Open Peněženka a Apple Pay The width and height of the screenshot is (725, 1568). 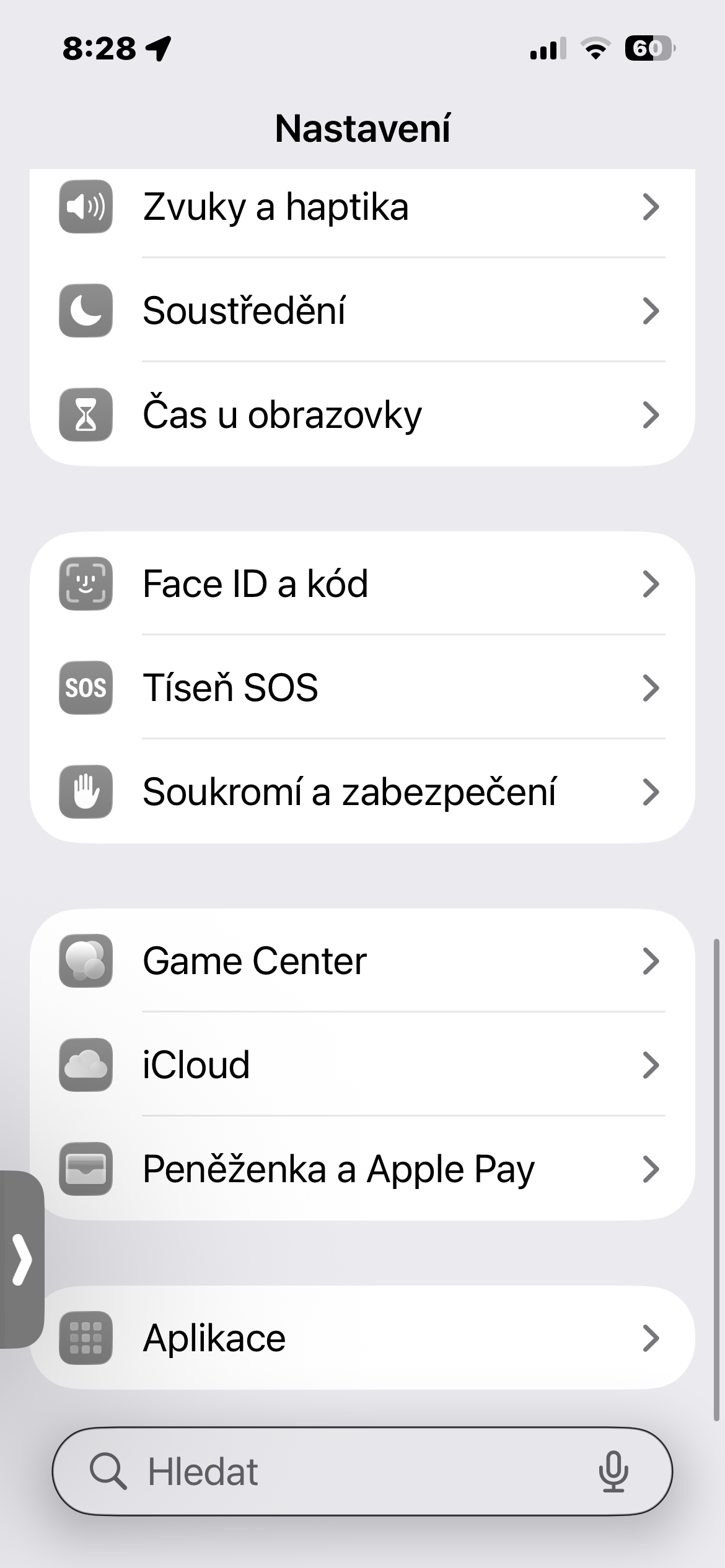coord(362,1169)
